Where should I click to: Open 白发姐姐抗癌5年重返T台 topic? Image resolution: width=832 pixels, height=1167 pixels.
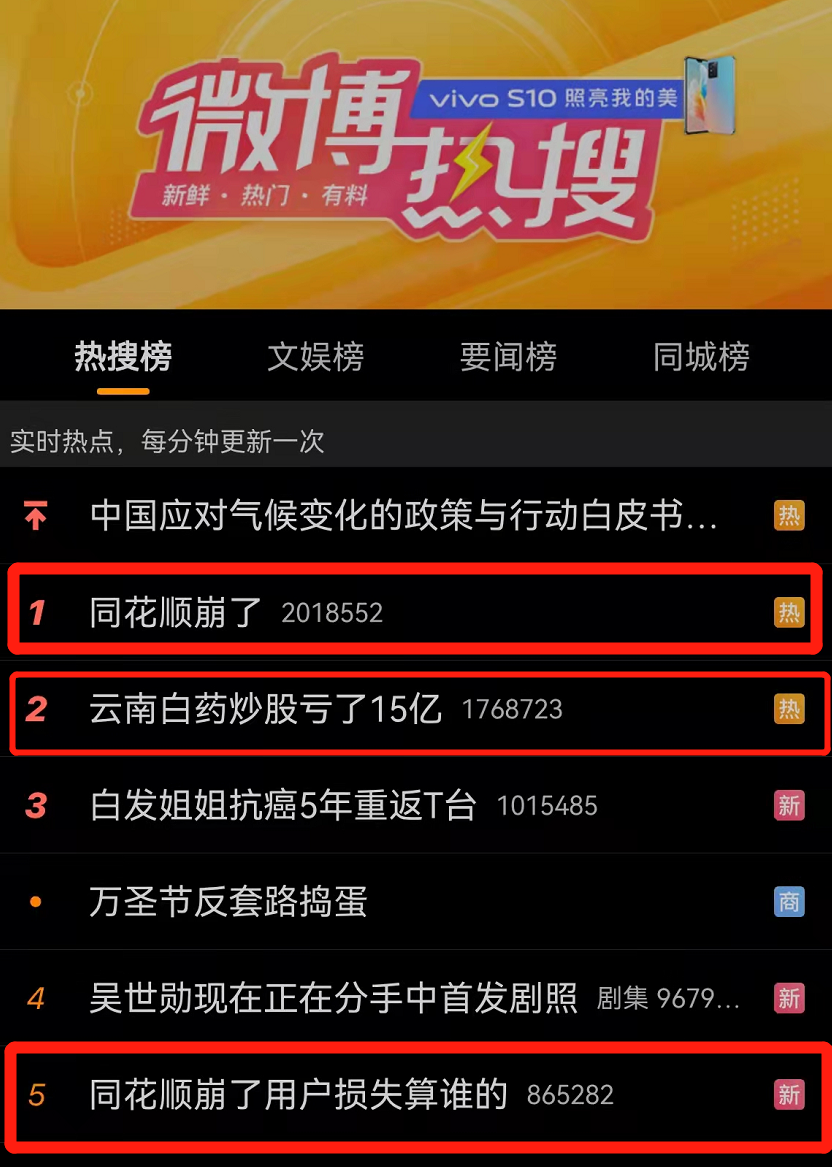[x=283, y=805]
